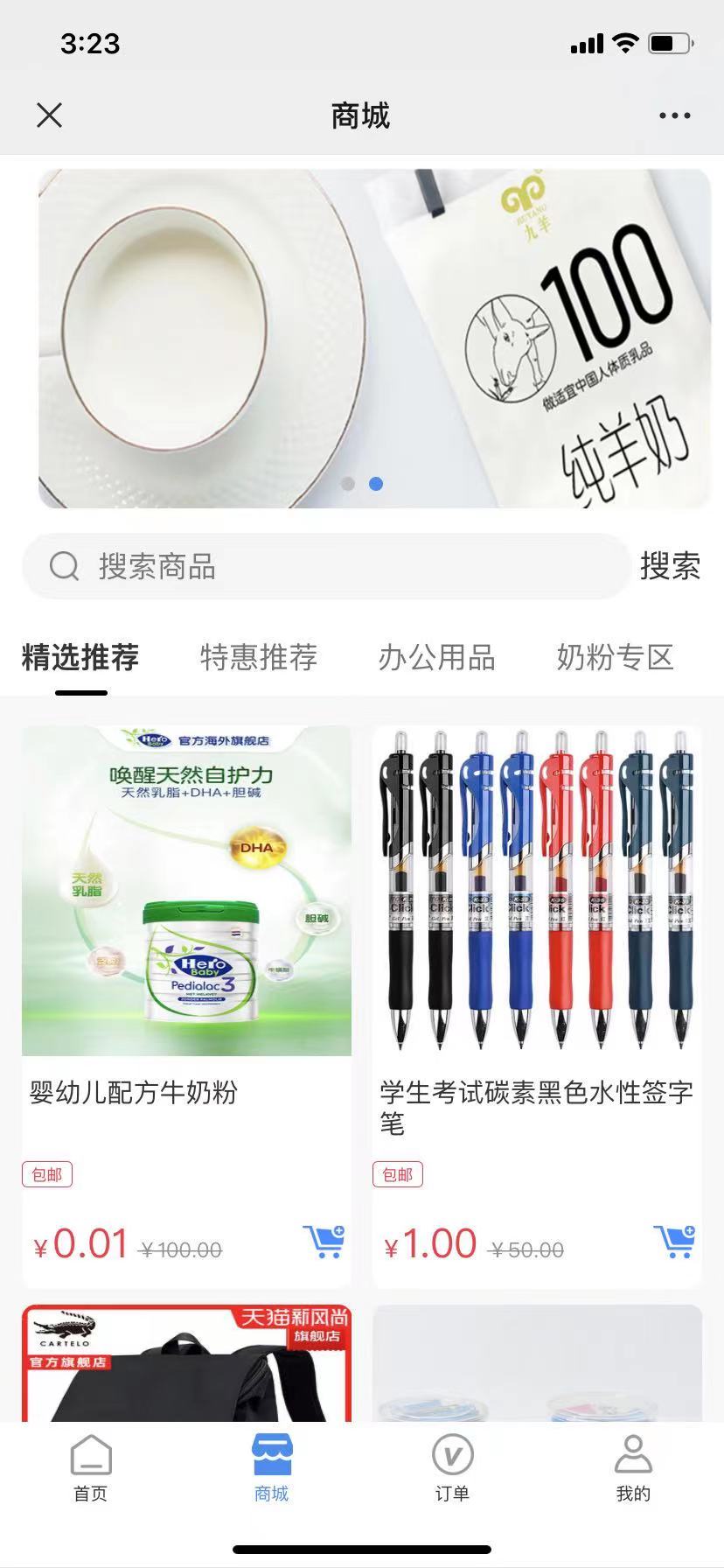
Task: Add the 水性签字笔 pens to cart
Action: click(674, 1242)
